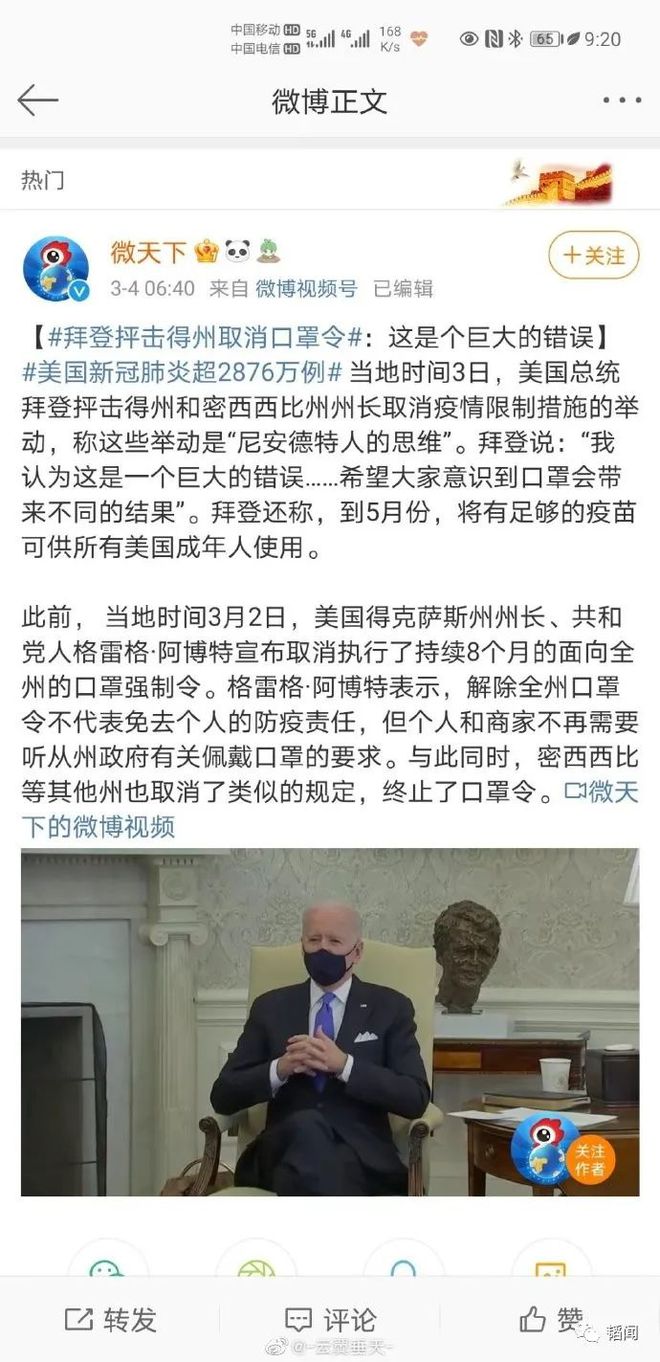Play the Biden video thumbnail
Image resolution: width=660 pixels, height=1362 pixels.
click(329, 1022)
